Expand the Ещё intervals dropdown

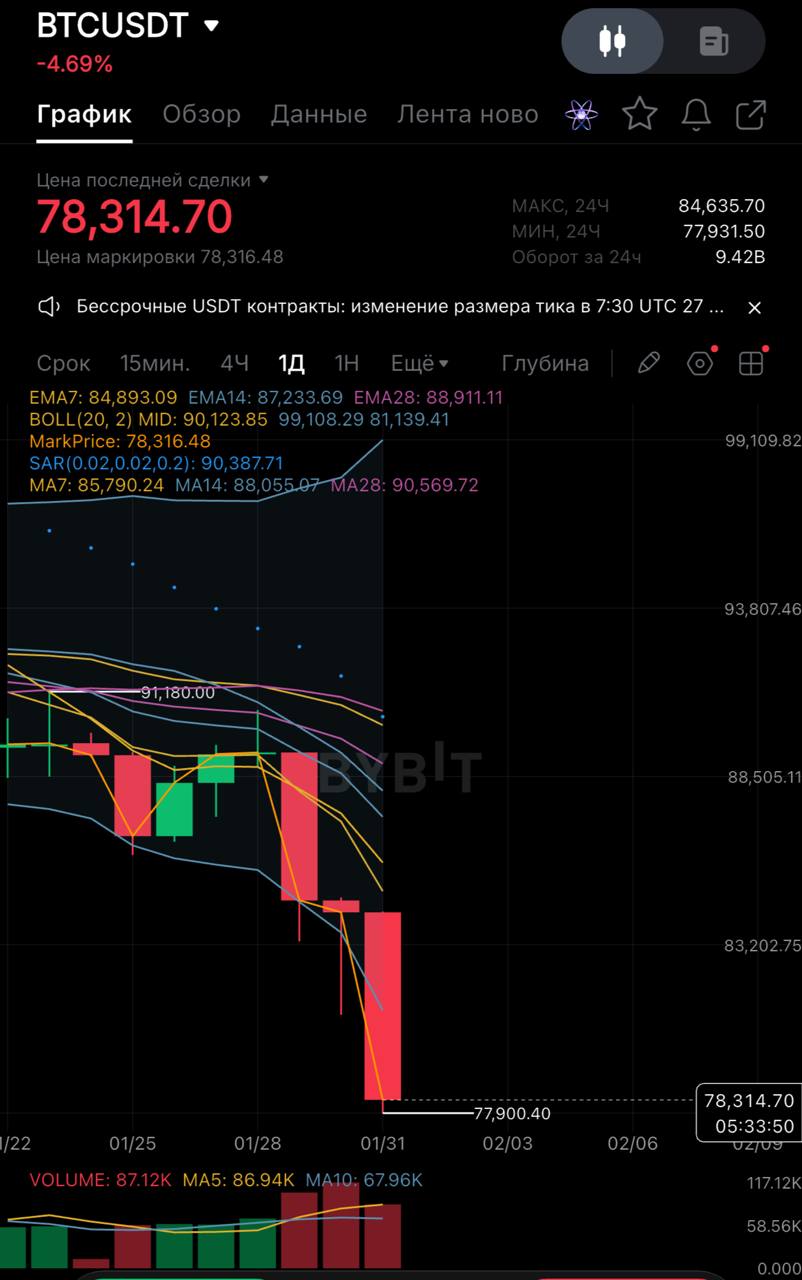[419, 363]
